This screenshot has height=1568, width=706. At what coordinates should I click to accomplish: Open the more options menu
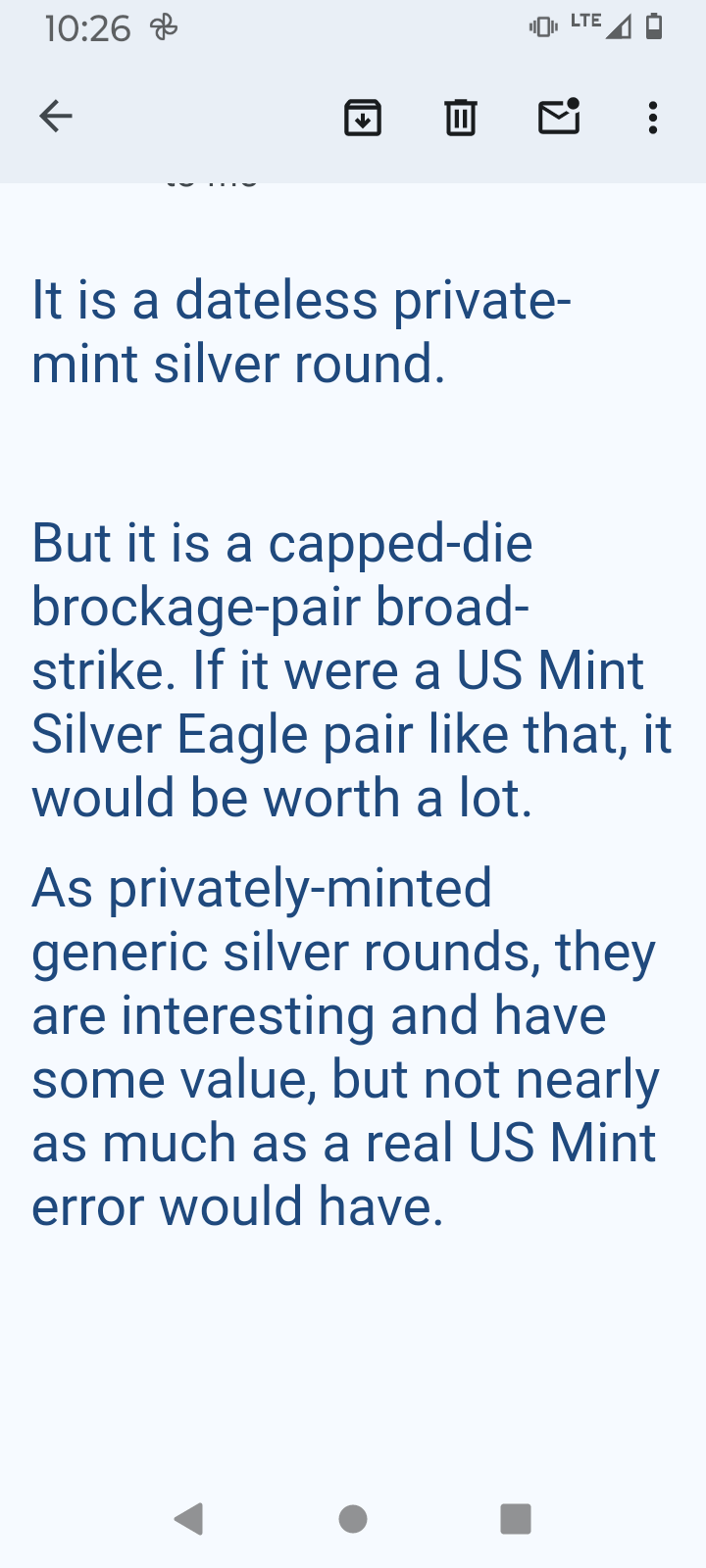pyautogui.click(x=652, y=118)
